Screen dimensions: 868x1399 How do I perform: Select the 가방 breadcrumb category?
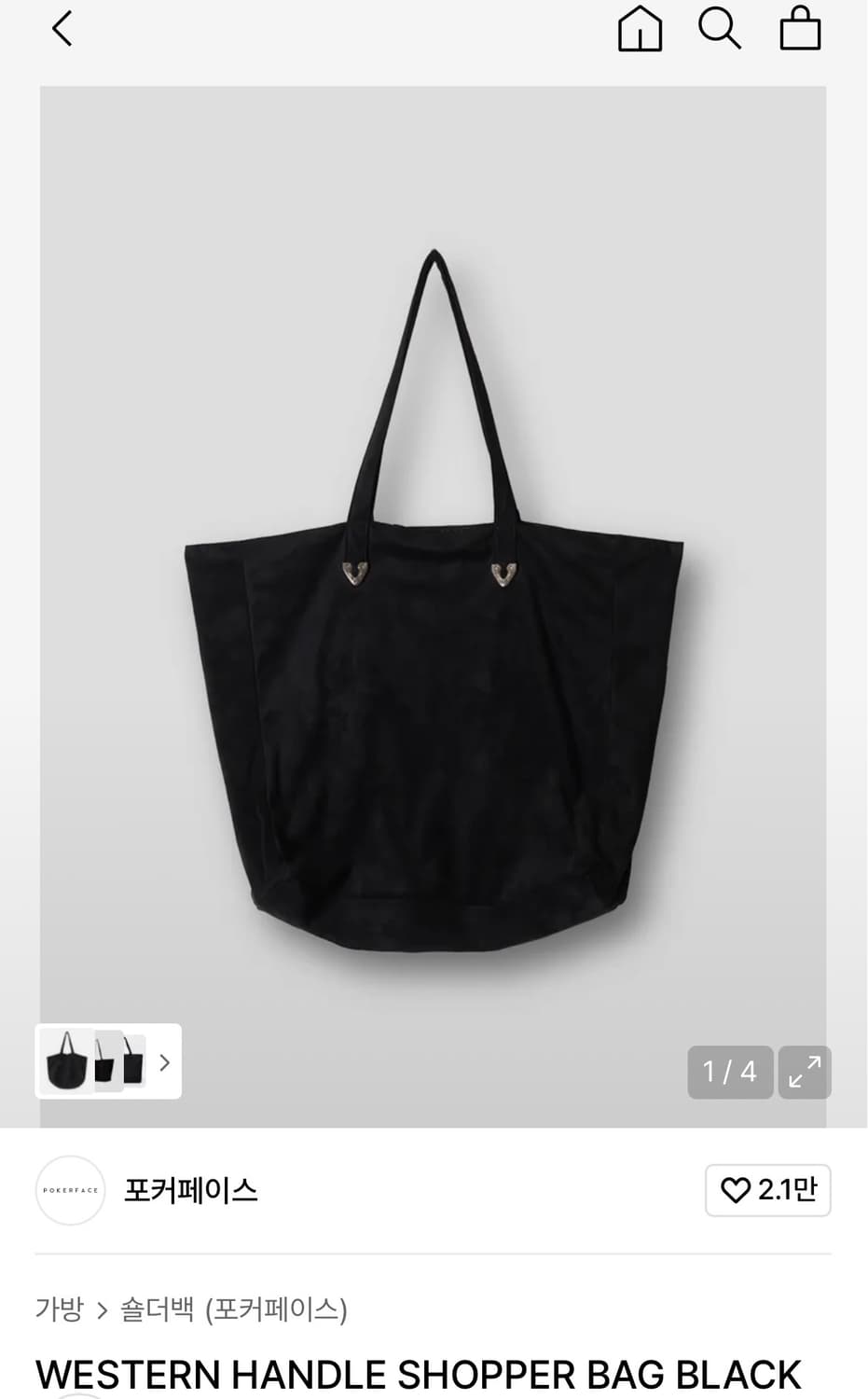click(x=58, y=1309)
